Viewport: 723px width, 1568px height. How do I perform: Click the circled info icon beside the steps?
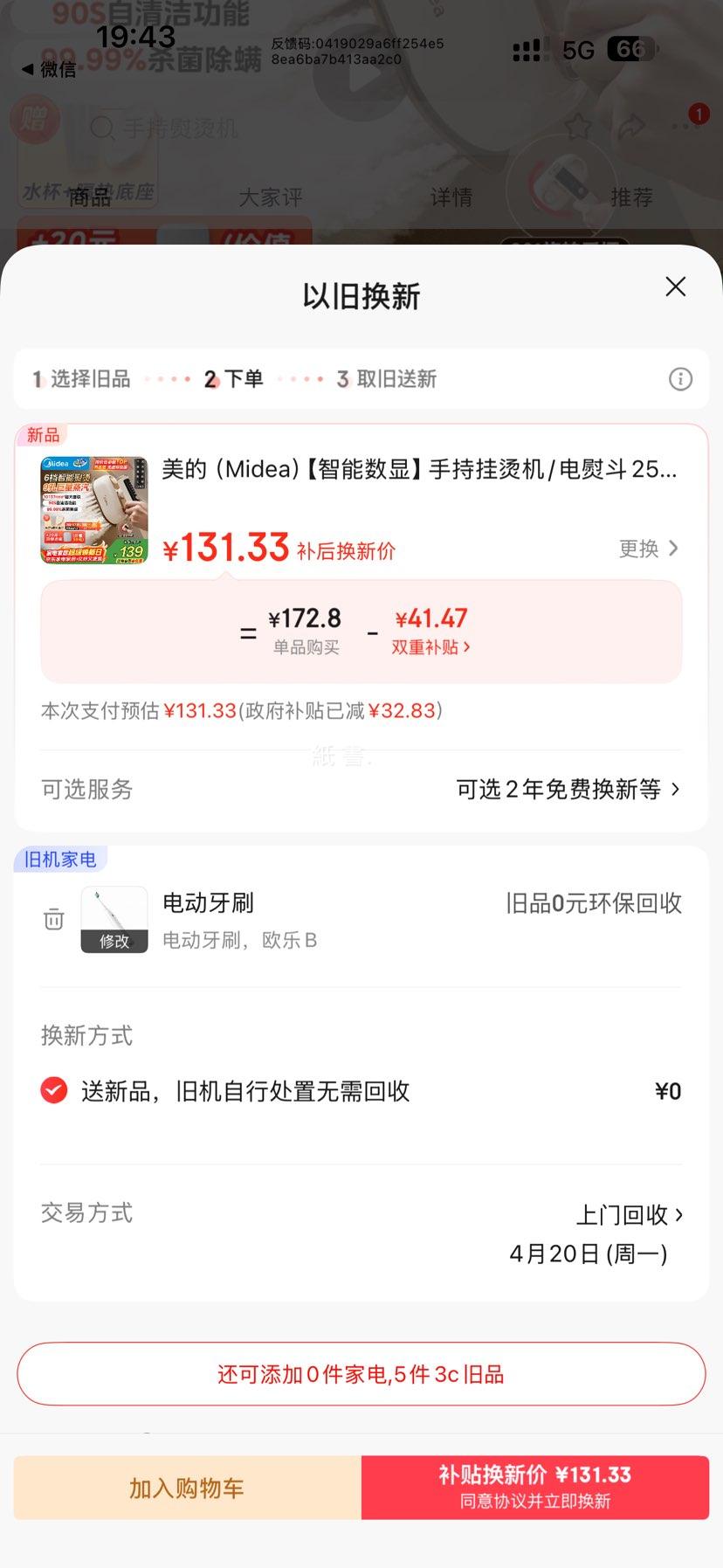[680, 379]
